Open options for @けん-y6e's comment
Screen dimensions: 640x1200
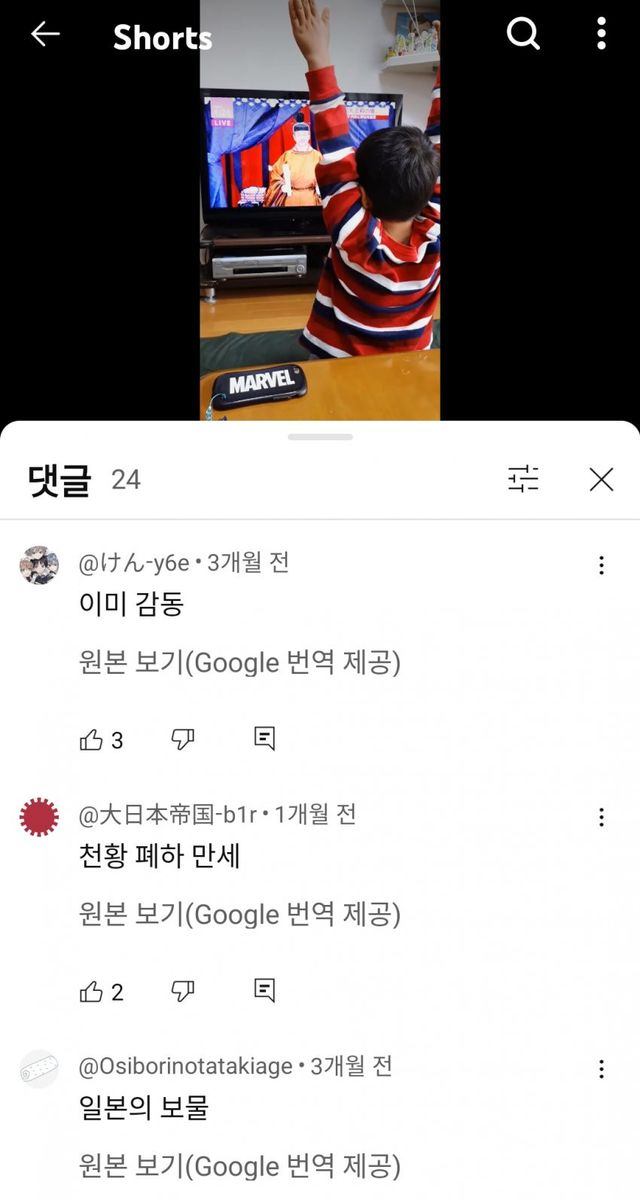click(601, 565)
